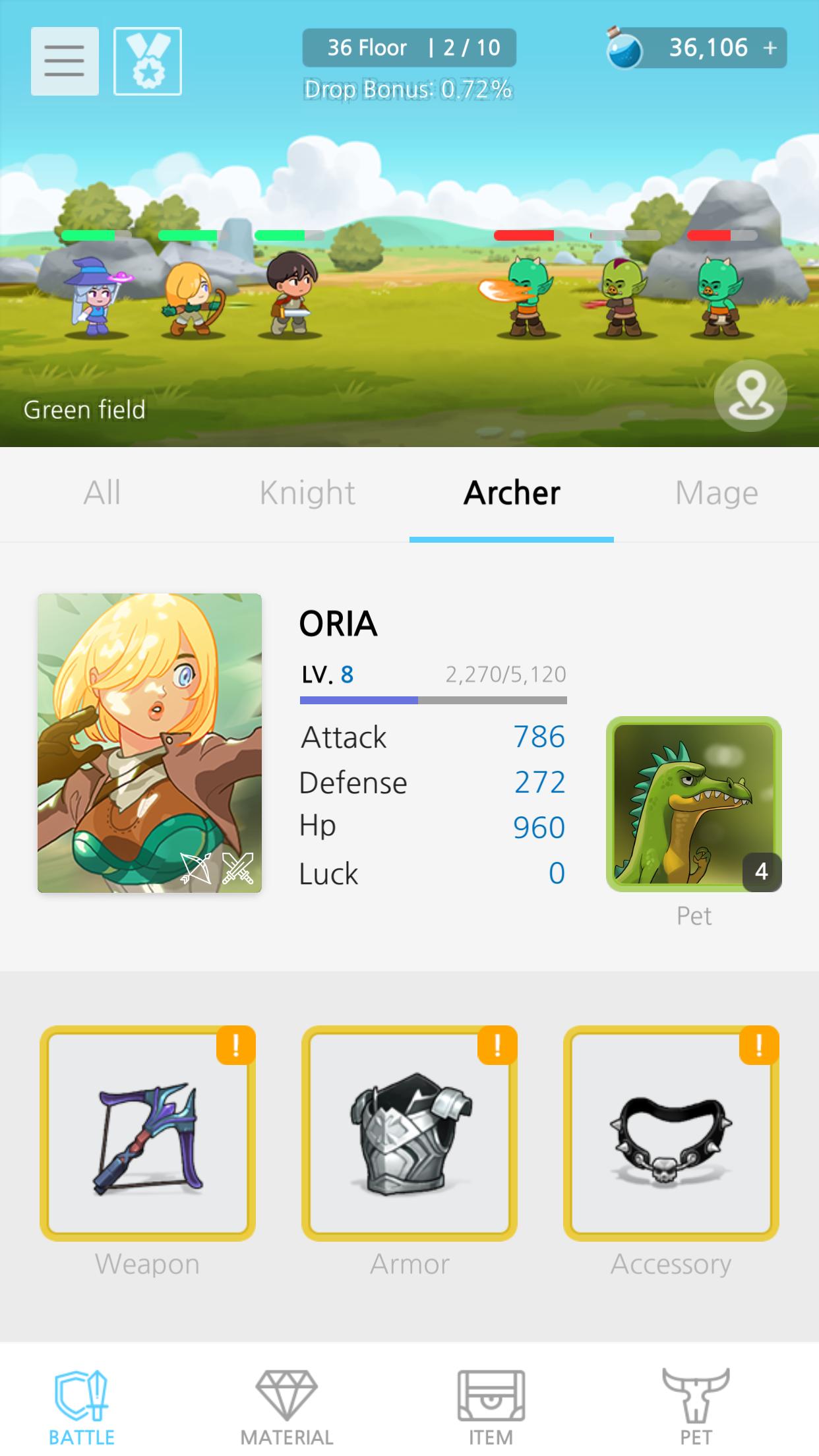819x1456 pixels.
Task: Select the Archer tab
Action: coord(512,493)
